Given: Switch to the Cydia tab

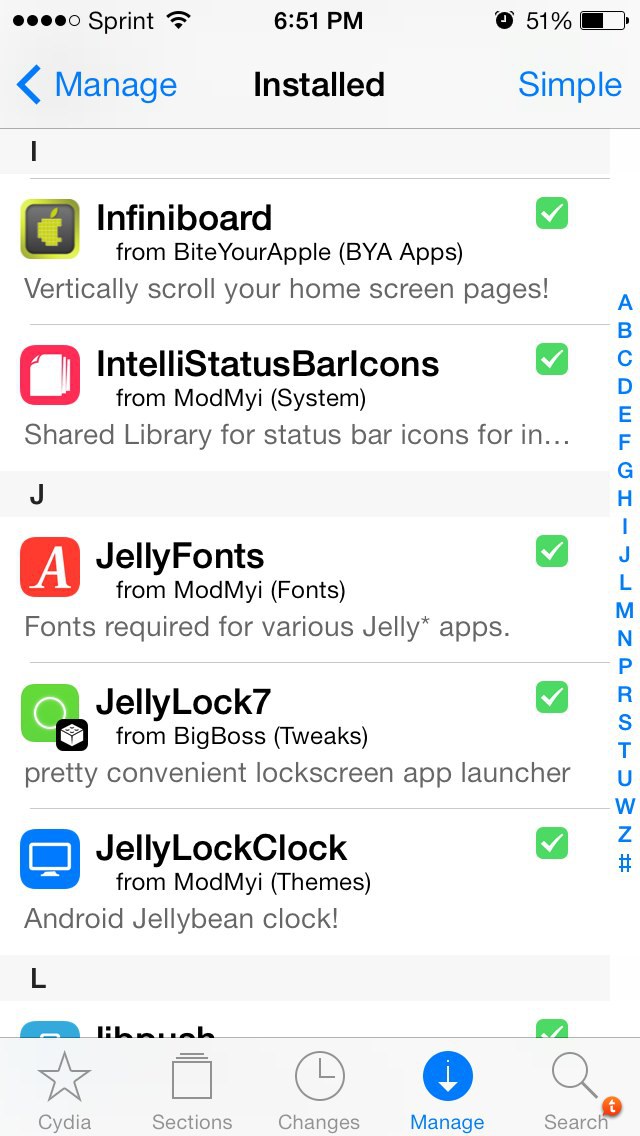Looking at the screenshot, I should pos(64,1090).
